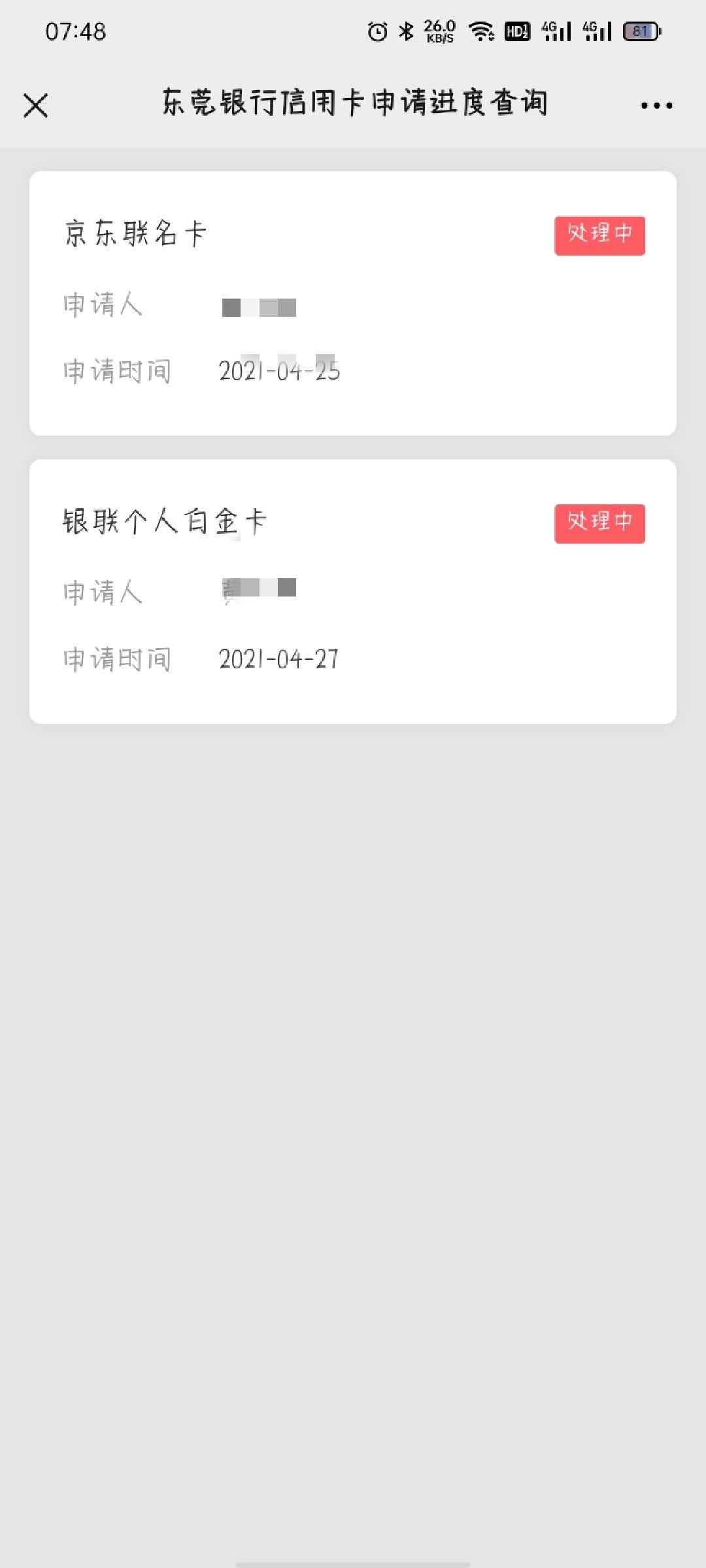The width and height of the screenshot is (706, 1568).
Task: Tap the Wi-Fi icon in status bar
Action: pyautogui.click(x=480, y=31)
